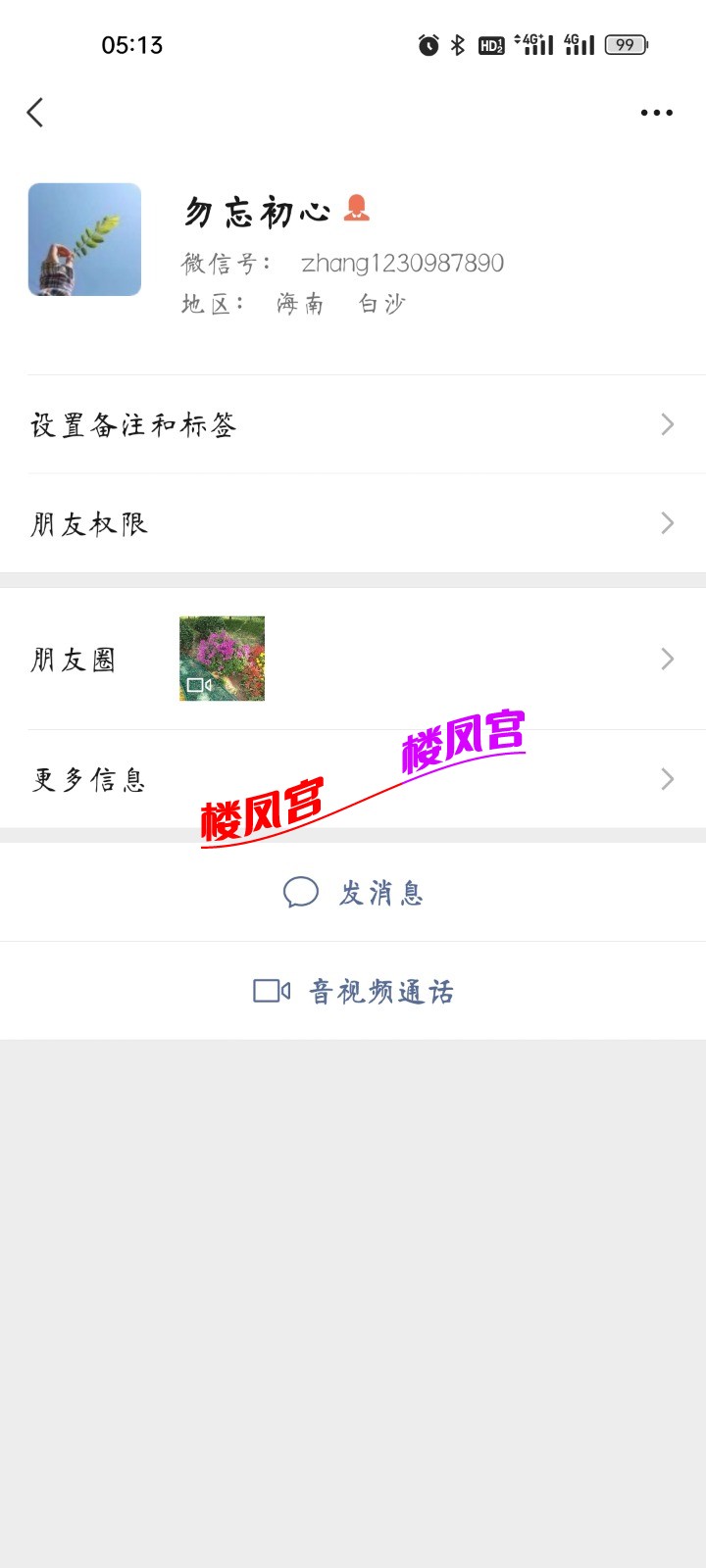The height and width of the screenshot is (1568, 706).
Task: Open the contact's profile avatar picture
Action: [84, 238]
